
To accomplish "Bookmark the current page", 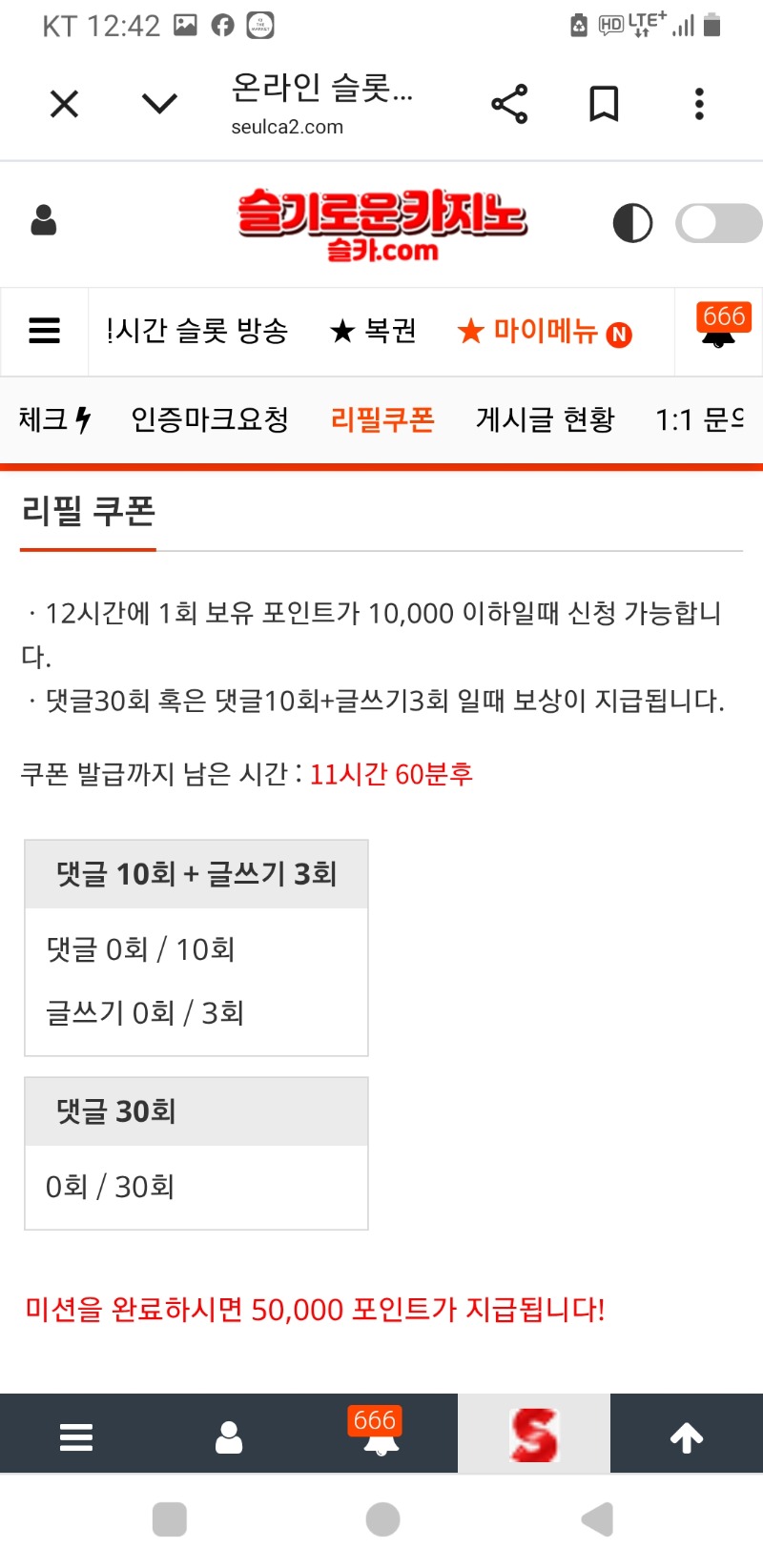I will (x=604, y=104).
